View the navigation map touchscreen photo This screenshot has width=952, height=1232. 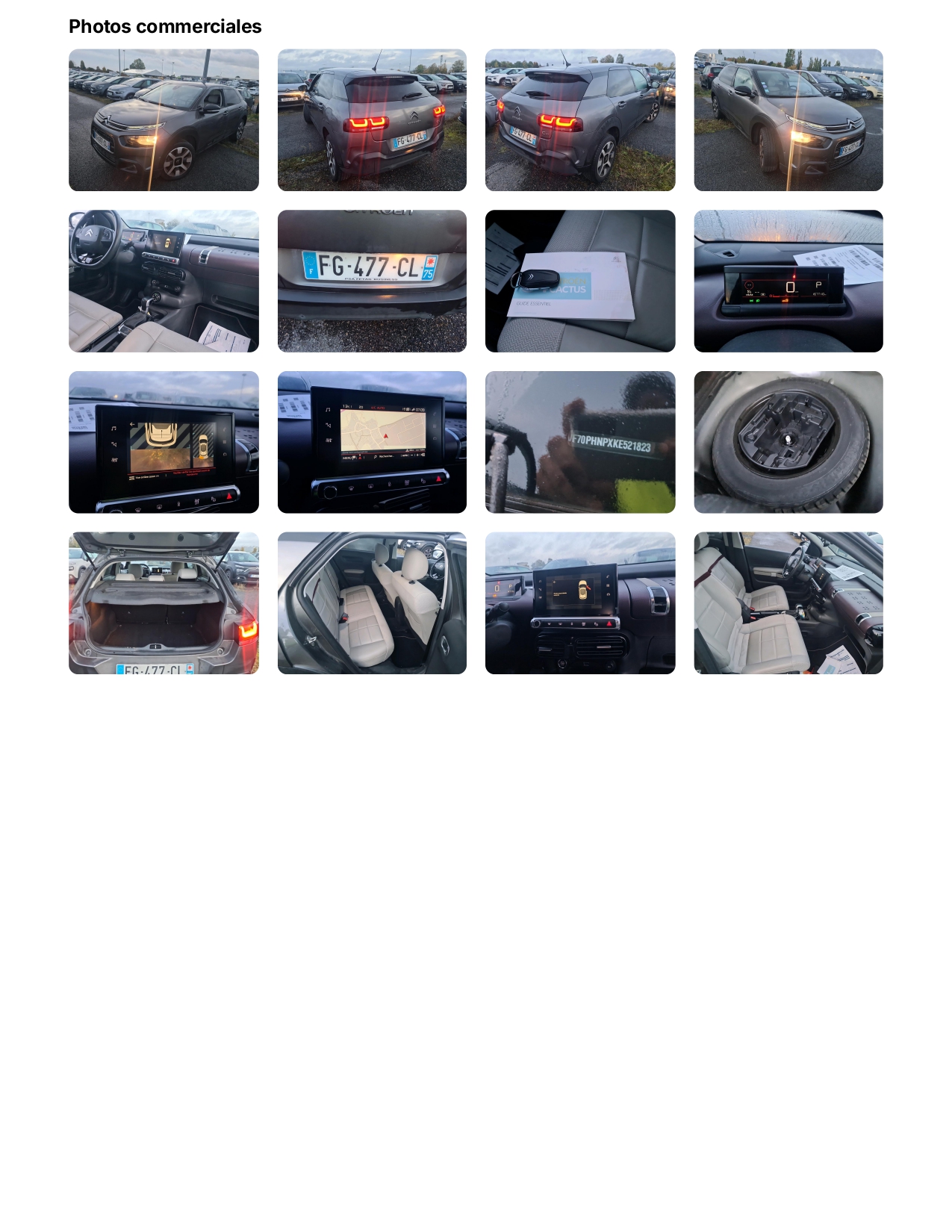click(x=372, y=442)
